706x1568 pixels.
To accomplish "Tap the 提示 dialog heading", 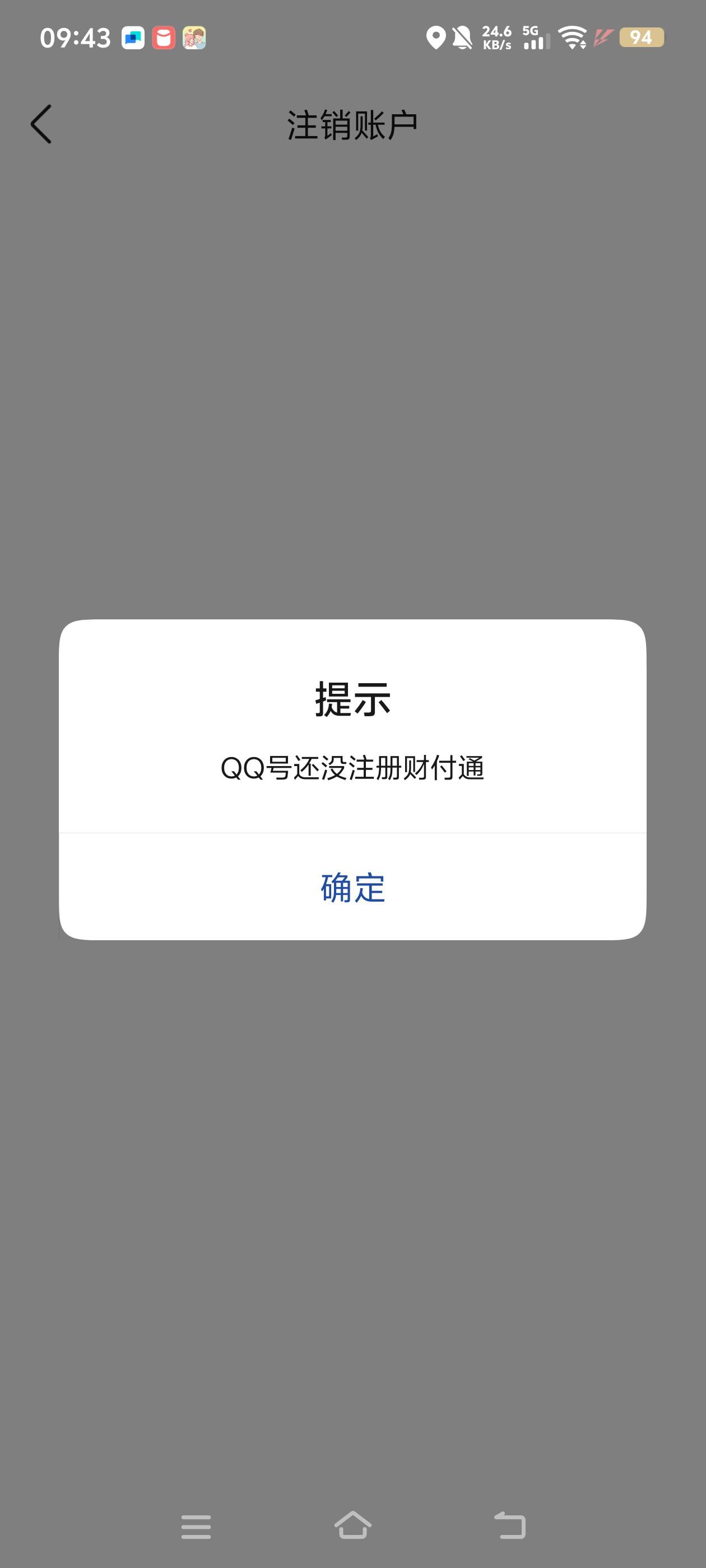I will 352,701.
